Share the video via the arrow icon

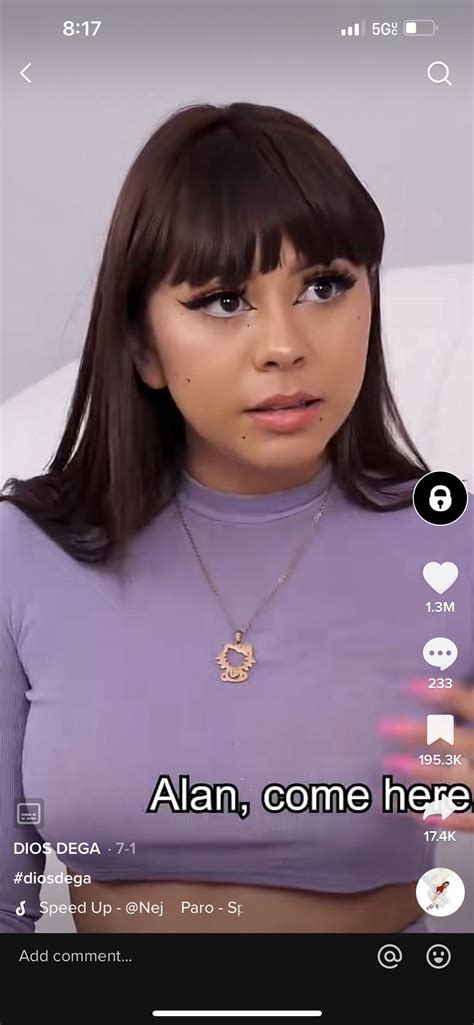pos(440,808)
